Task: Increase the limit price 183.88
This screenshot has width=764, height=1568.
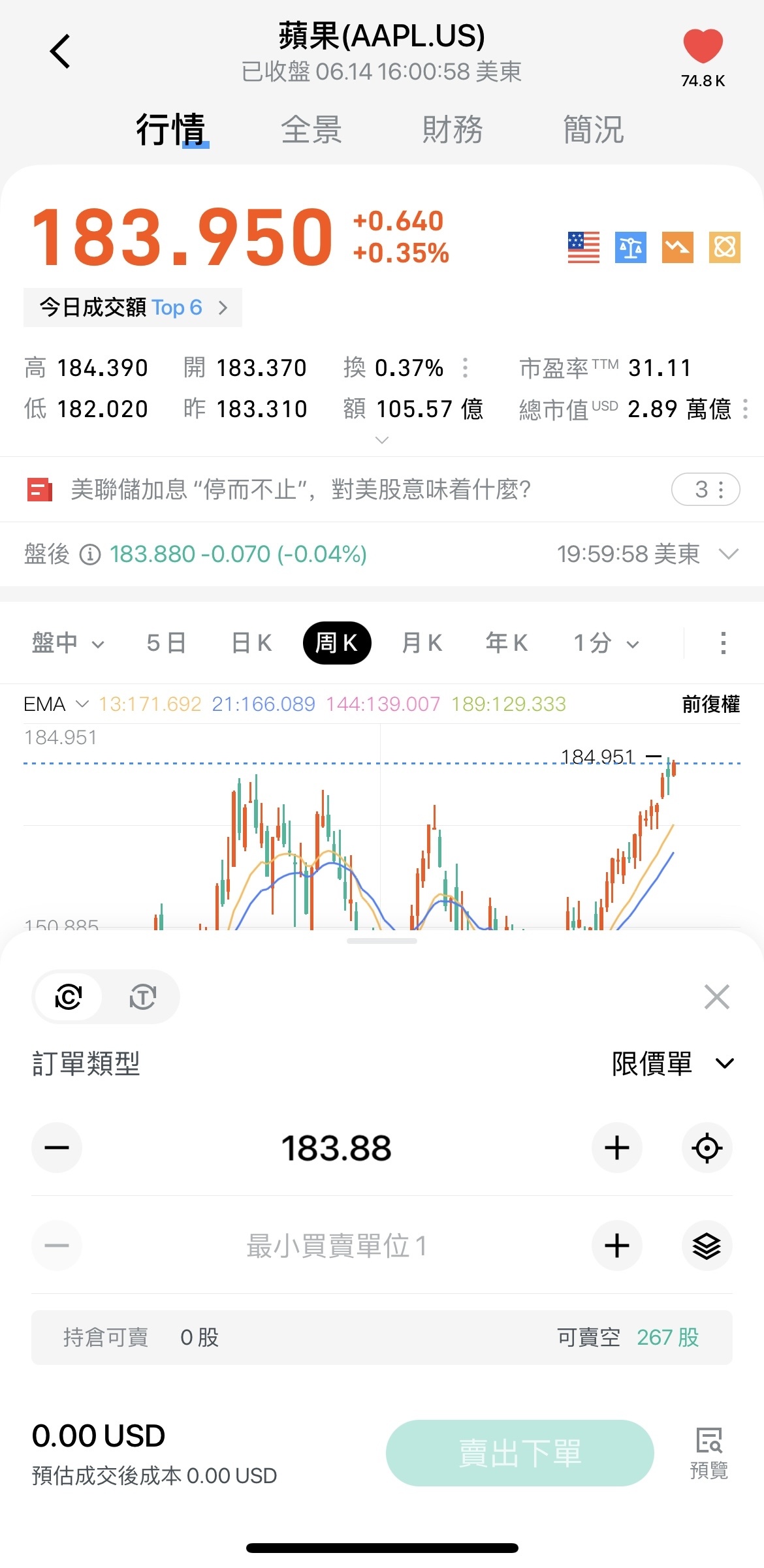Action: pos(616,1148)
